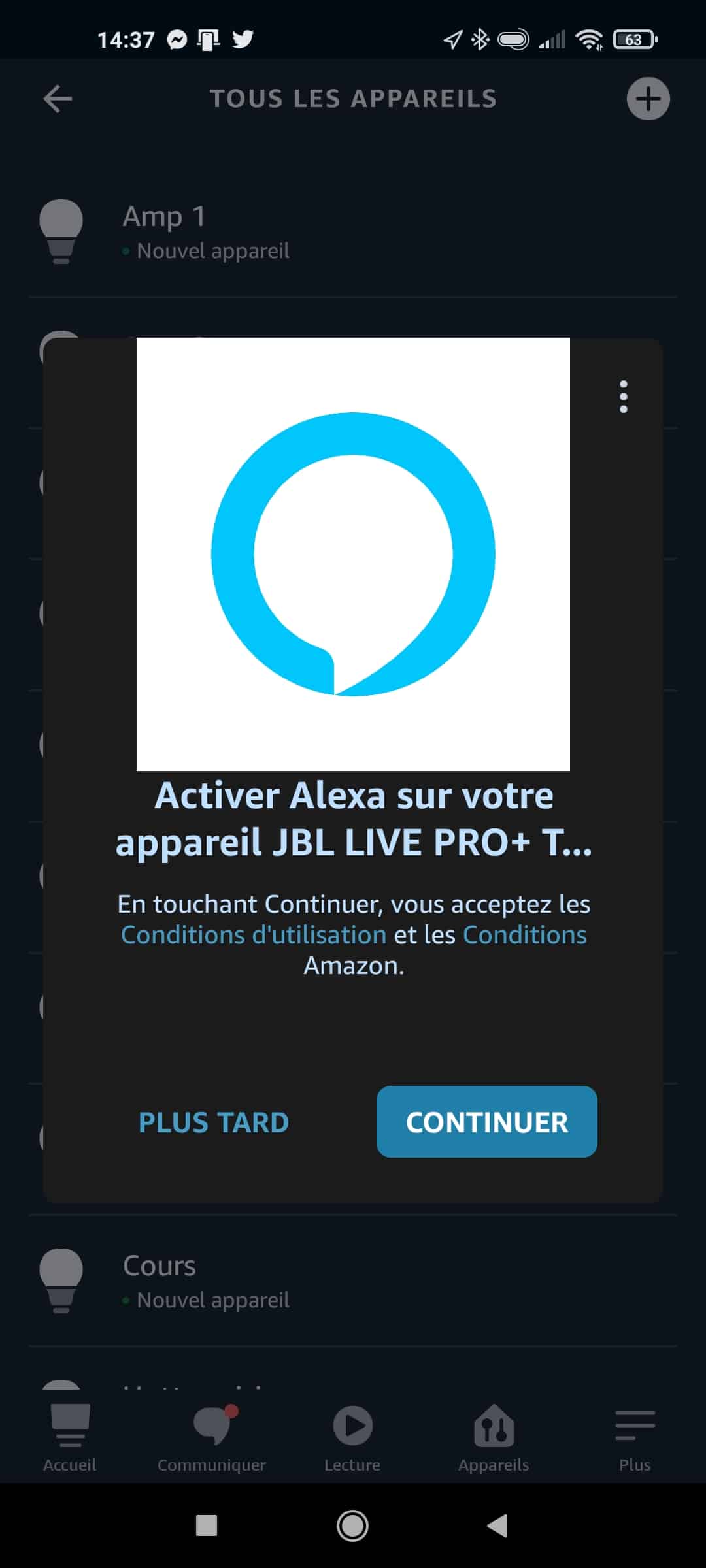Tap the system home button
Screen dimensions: 706x1568
352,1526
